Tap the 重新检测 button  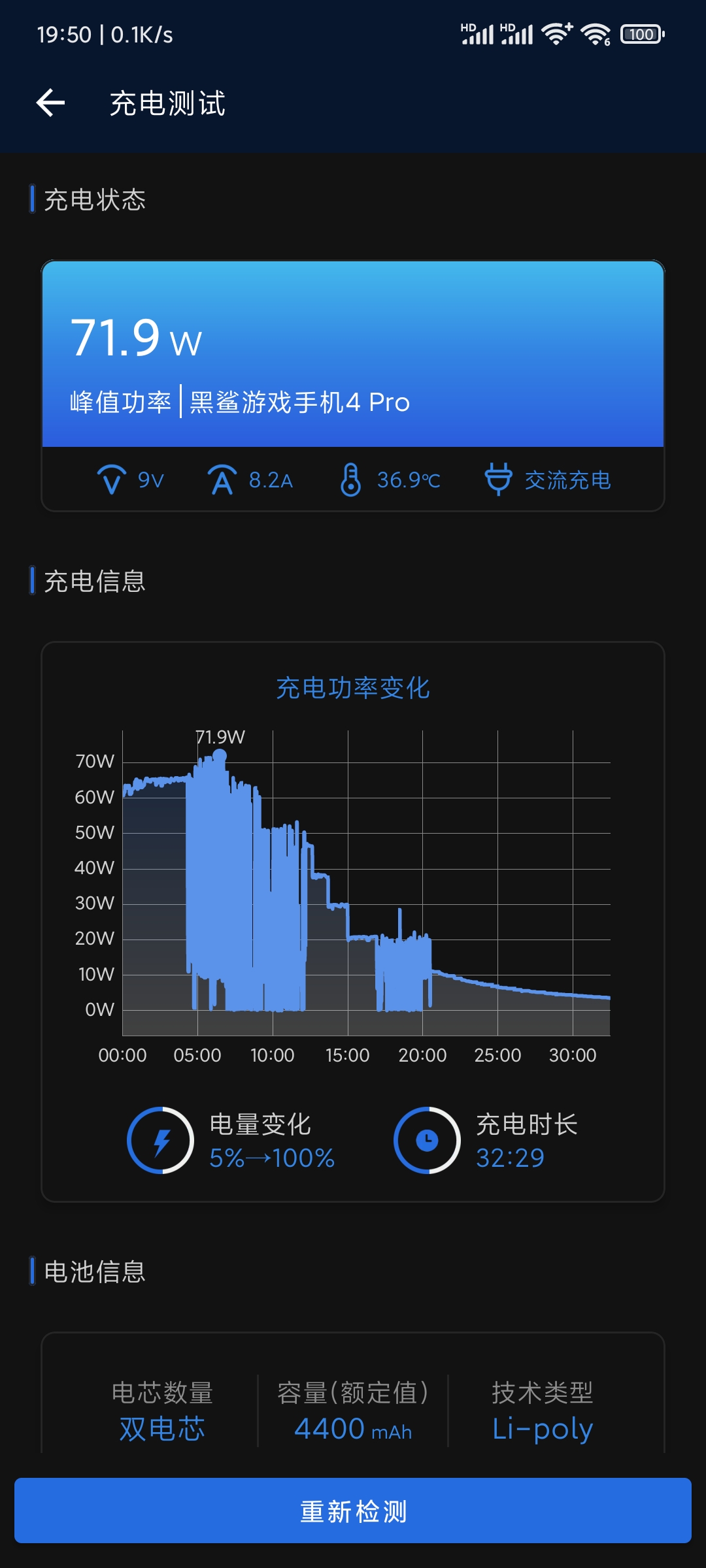[353, 1511]
